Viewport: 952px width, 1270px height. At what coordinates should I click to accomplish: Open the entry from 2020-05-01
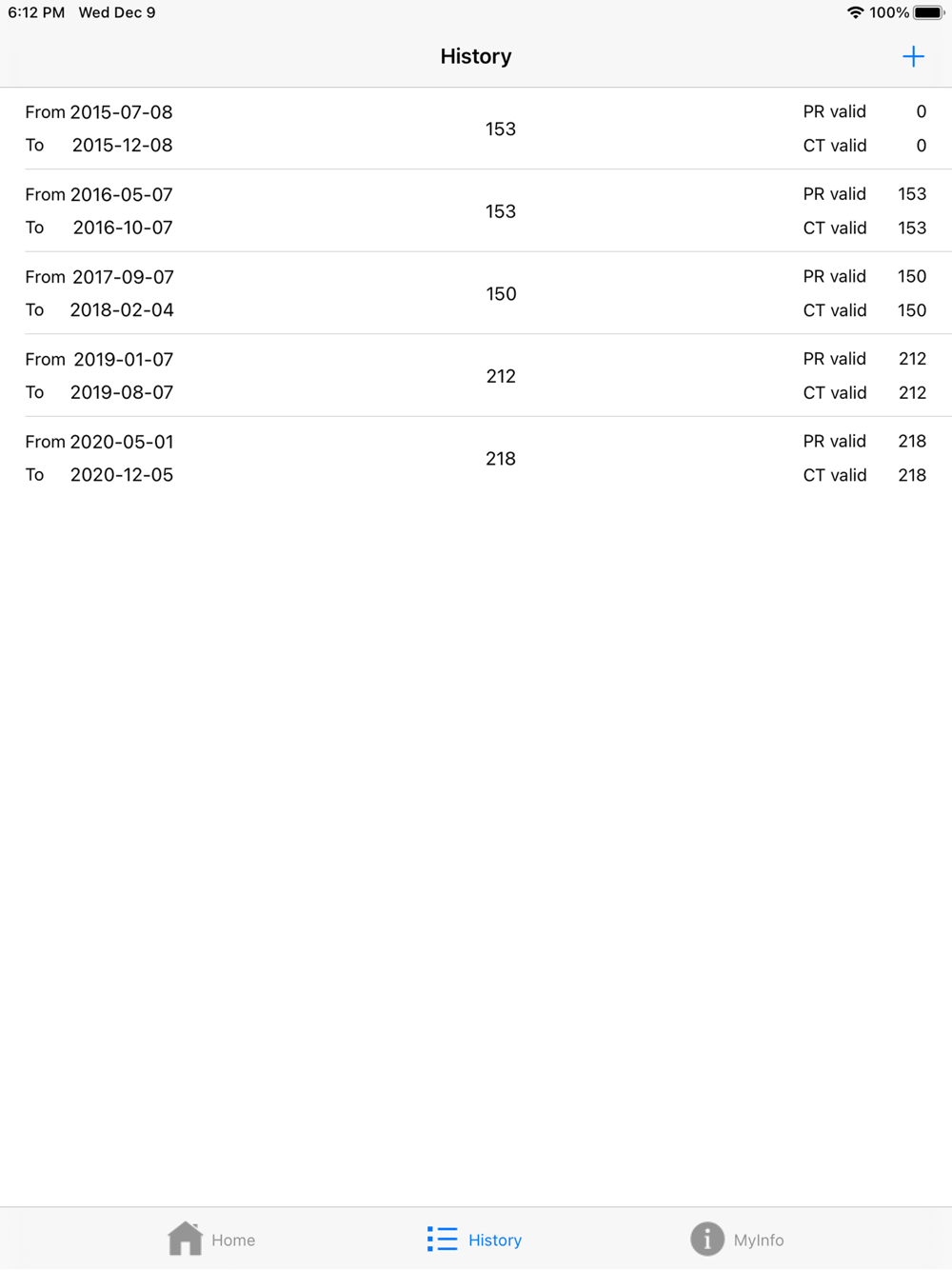pos(476,458)
